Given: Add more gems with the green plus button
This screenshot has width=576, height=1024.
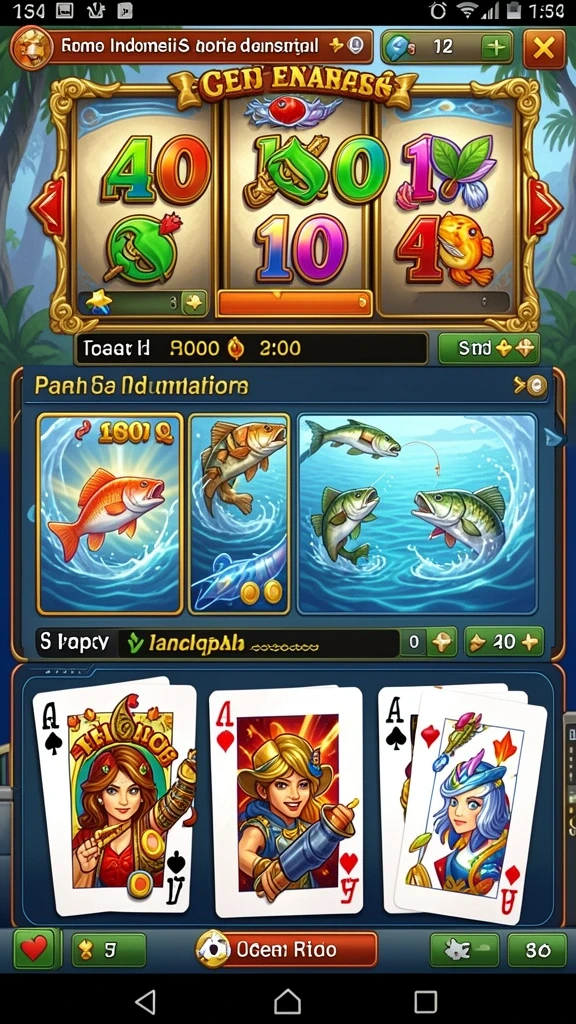Looking at the screenshot, I should [x=497, y=48].
